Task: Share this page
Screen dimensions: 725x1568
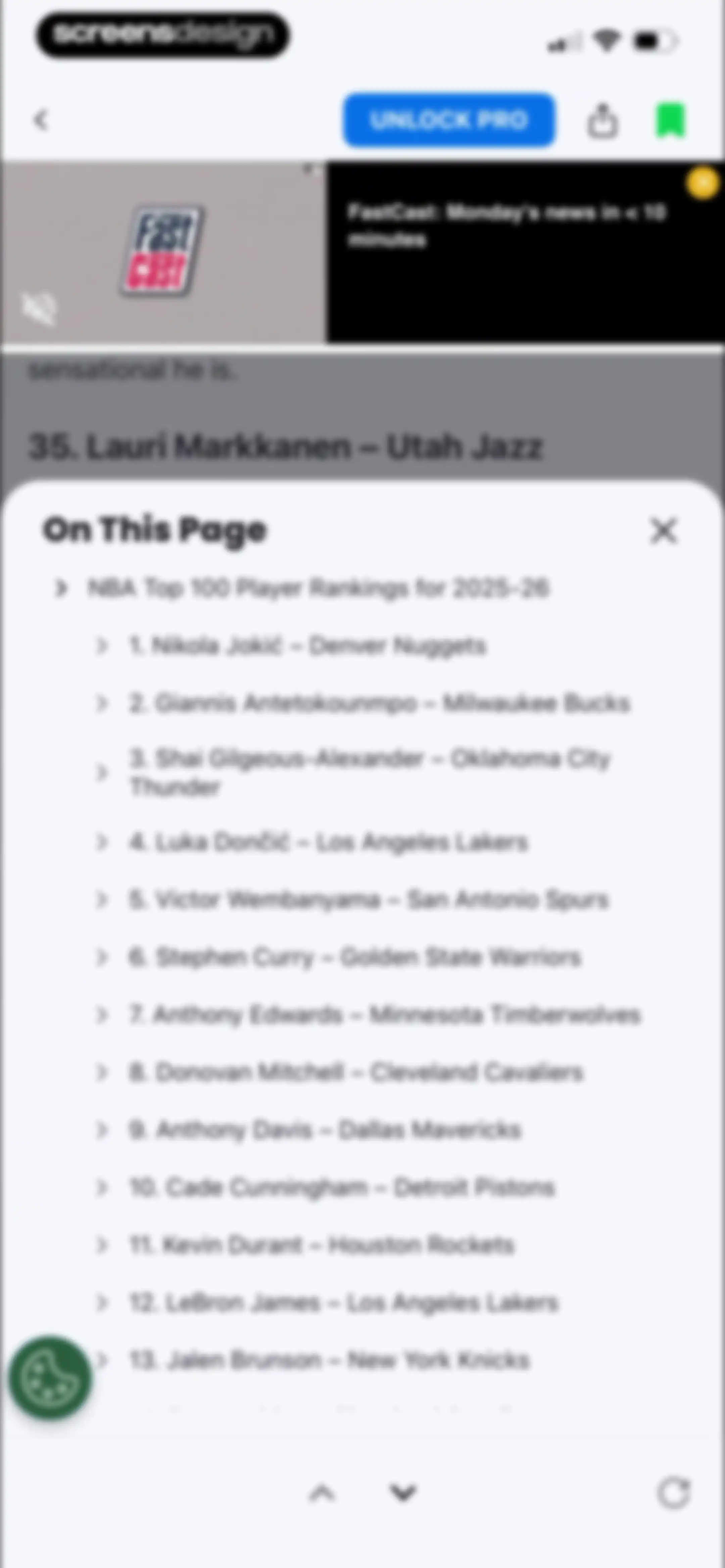Action: click(x=602, y=121)
